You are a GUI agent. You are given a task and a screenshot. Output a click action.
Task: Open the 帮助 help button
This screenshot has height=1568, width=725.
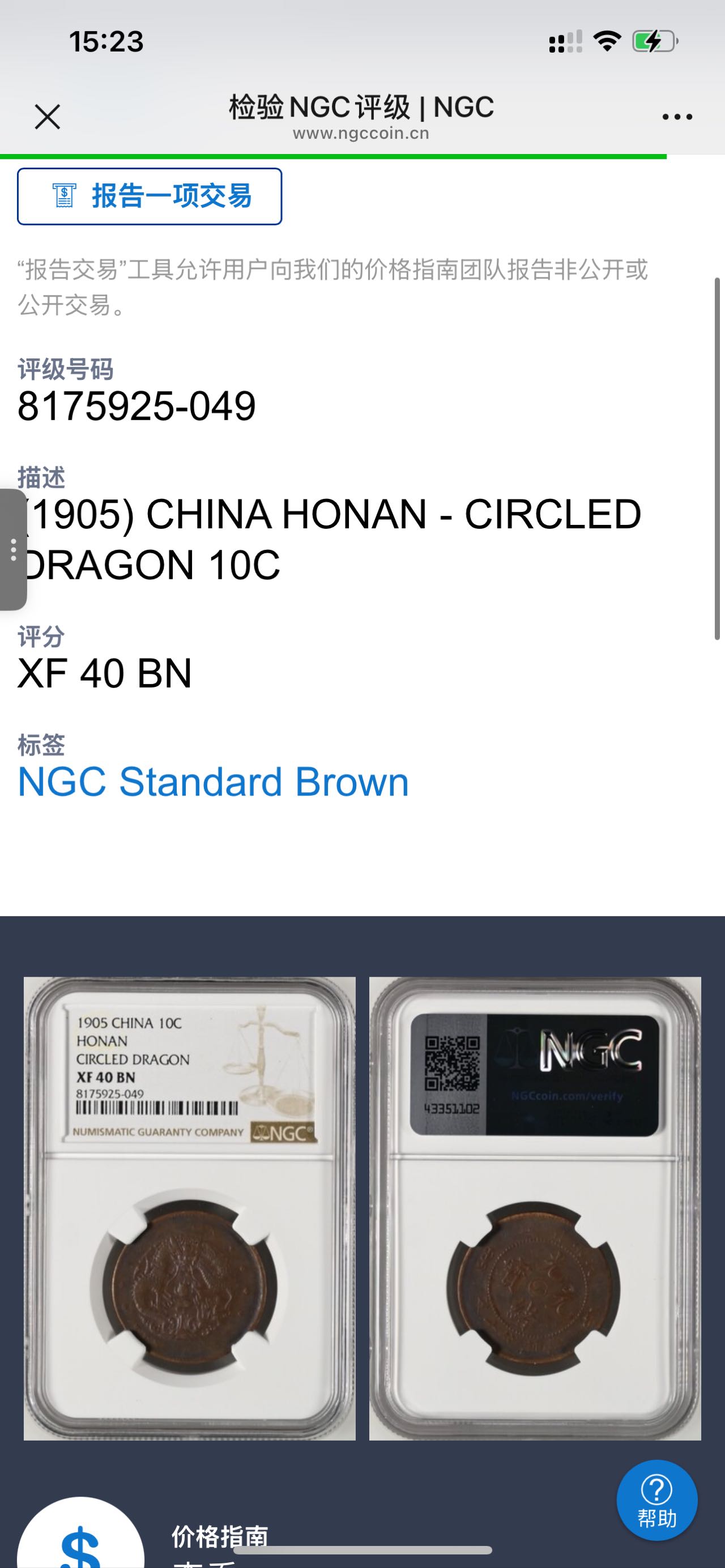point(656,1502)
